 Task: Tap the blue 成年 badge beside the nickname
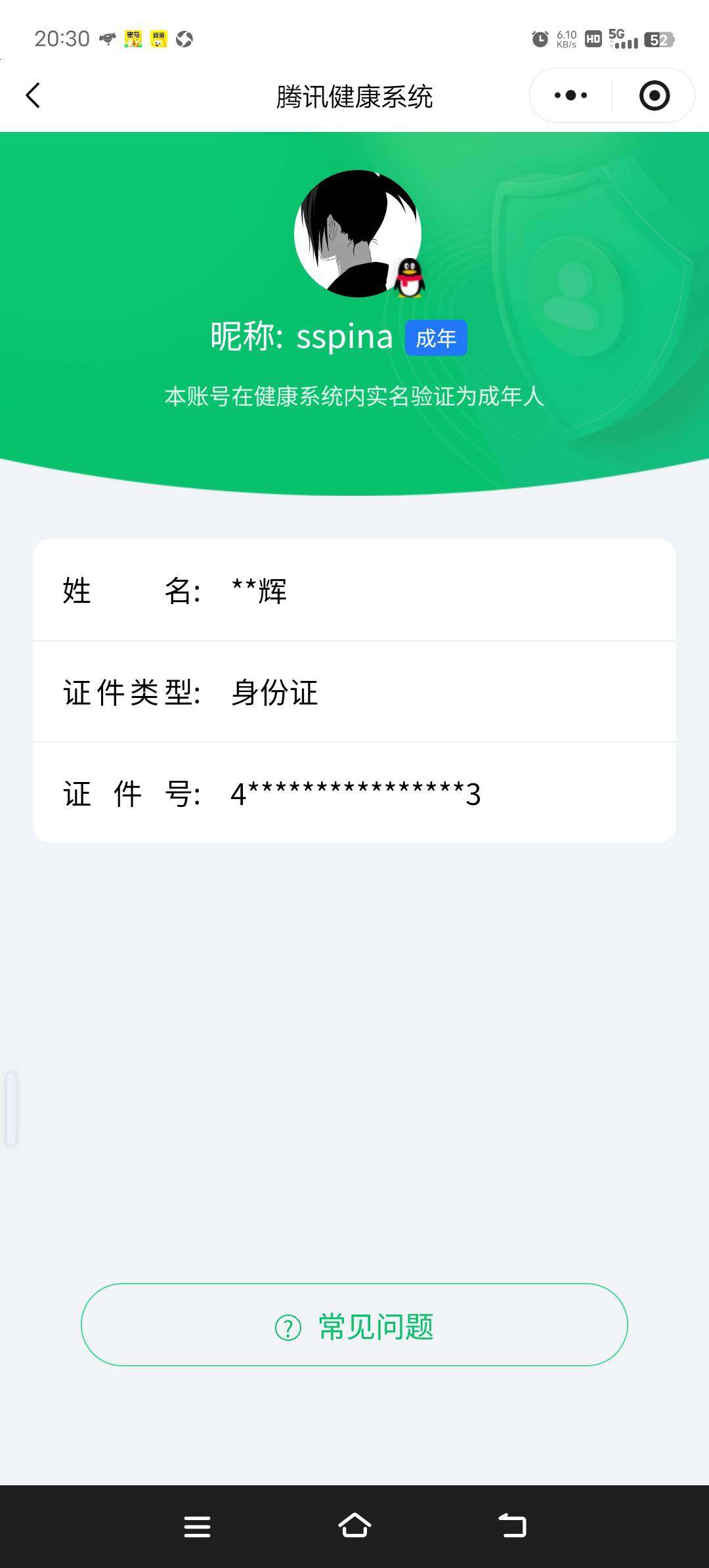tap(436, 338)
